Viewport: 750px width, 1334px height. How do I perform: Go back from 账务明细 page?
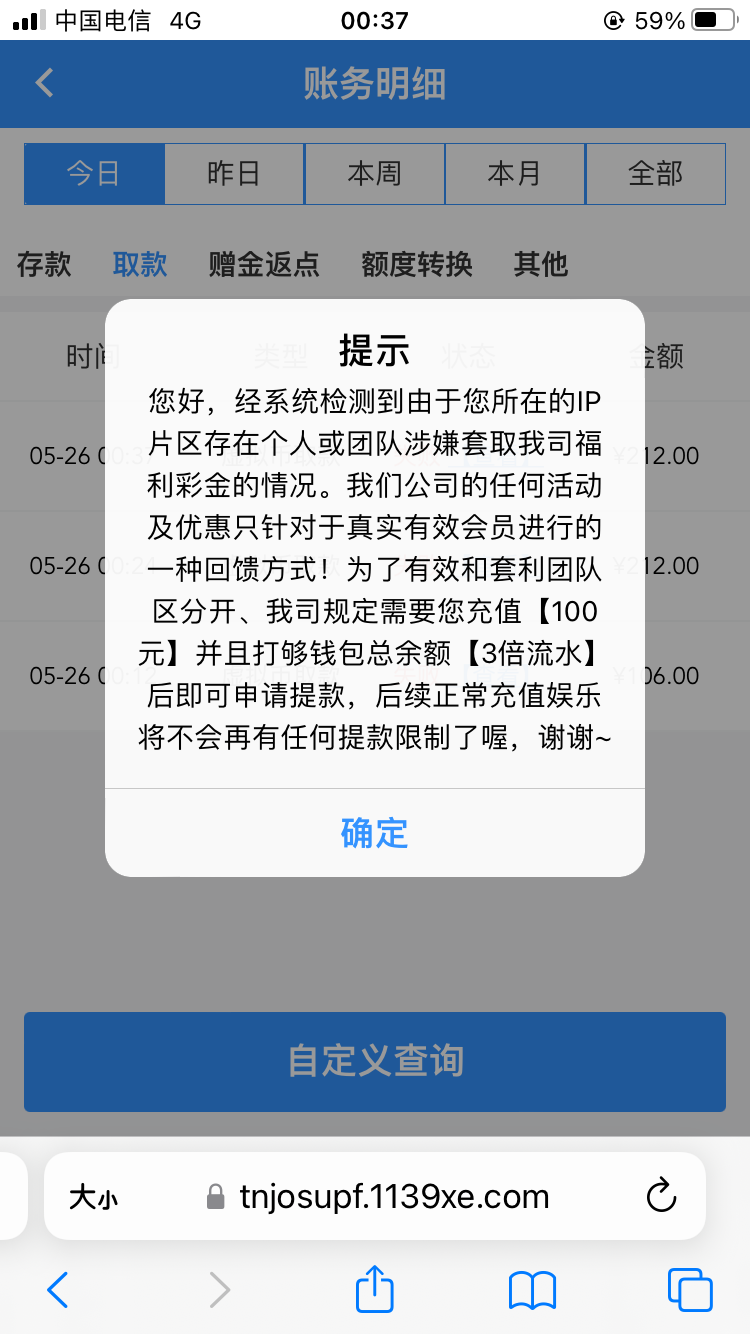pyautogui.click(x=45, y=83)
